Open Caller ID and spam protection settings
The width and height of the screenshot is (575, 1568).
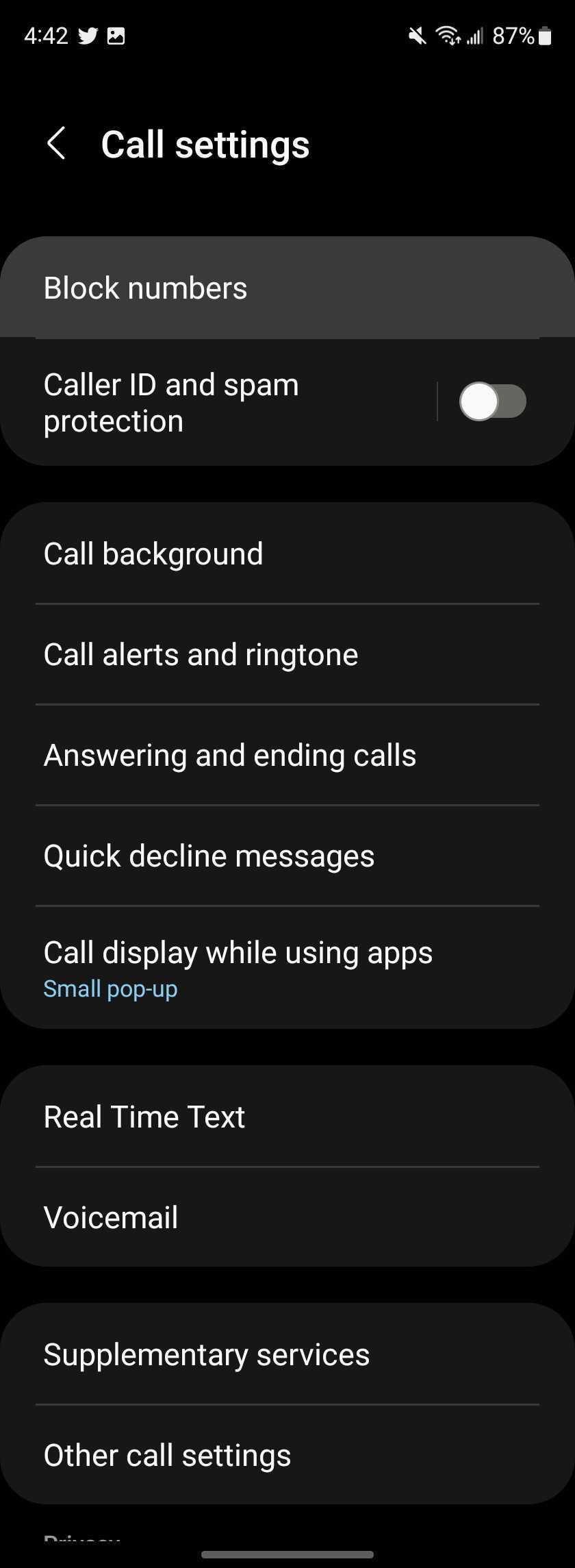tap(205, 403)
